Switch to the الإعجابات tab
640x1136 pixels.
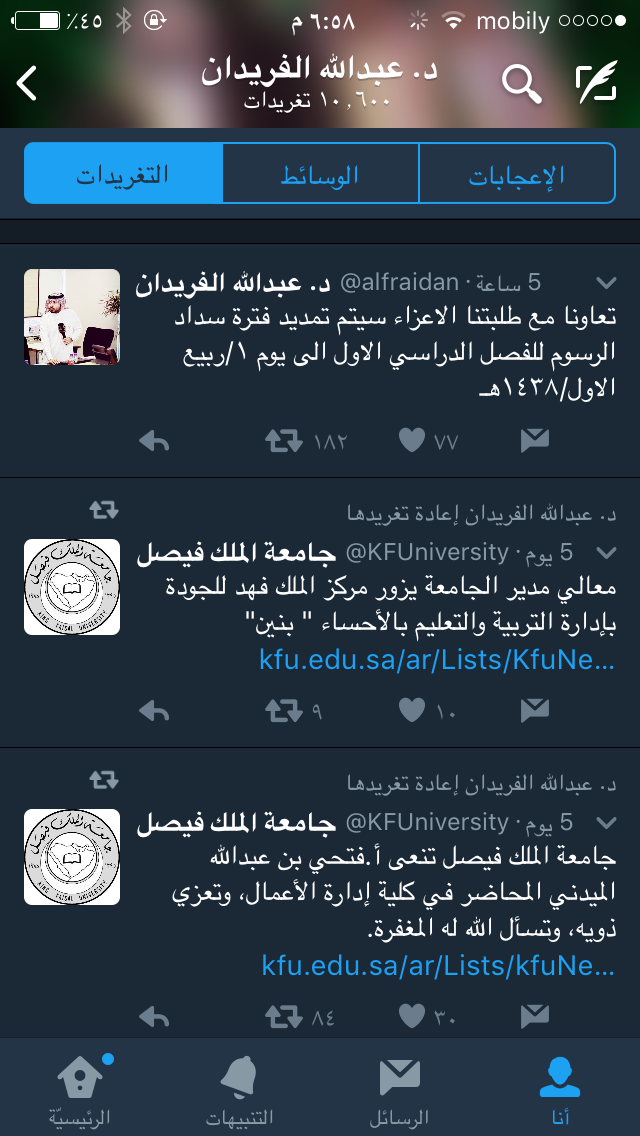[x=517, y=174]
